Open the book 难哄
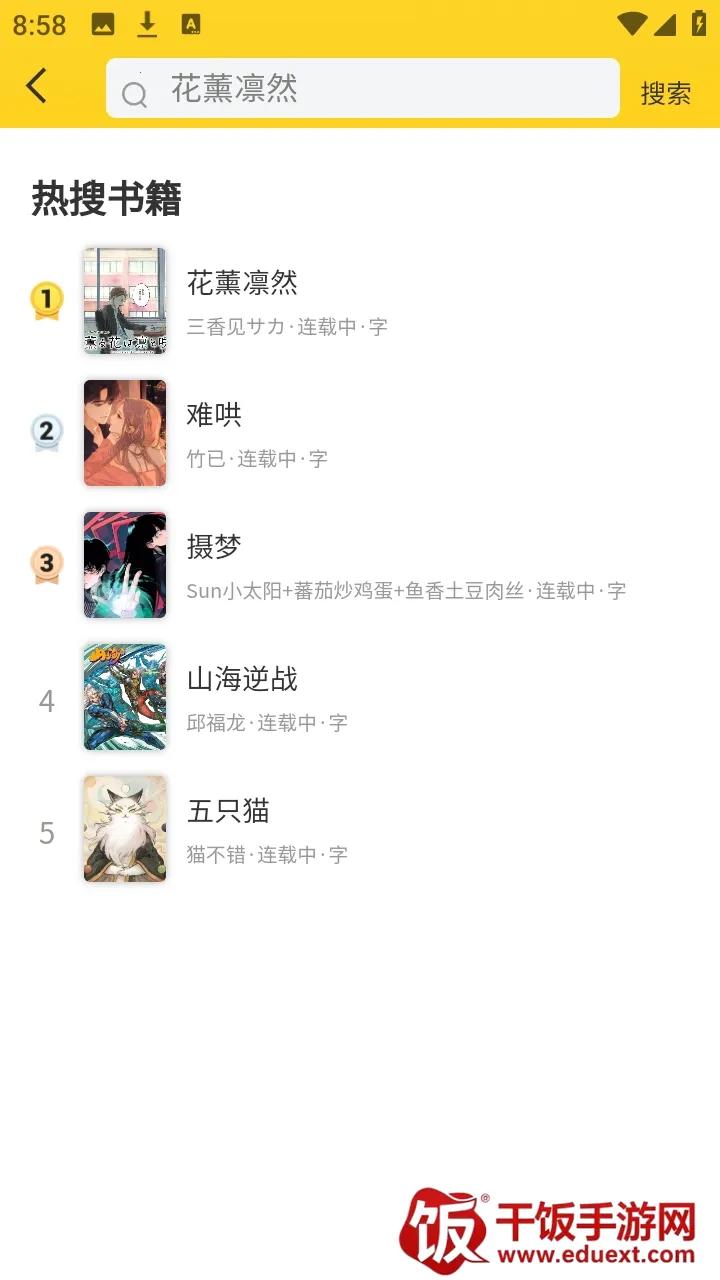 [x=214, y=416]
